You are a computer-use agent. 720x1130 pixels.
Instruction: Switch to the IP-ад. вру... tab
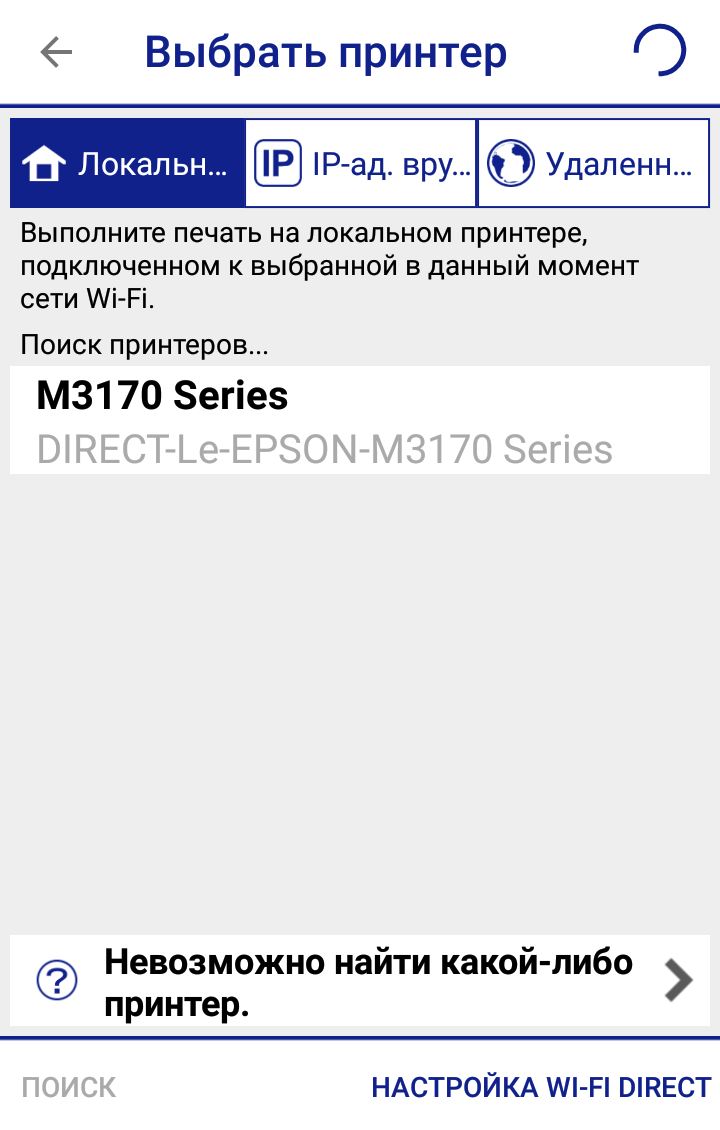pos(361,163)
